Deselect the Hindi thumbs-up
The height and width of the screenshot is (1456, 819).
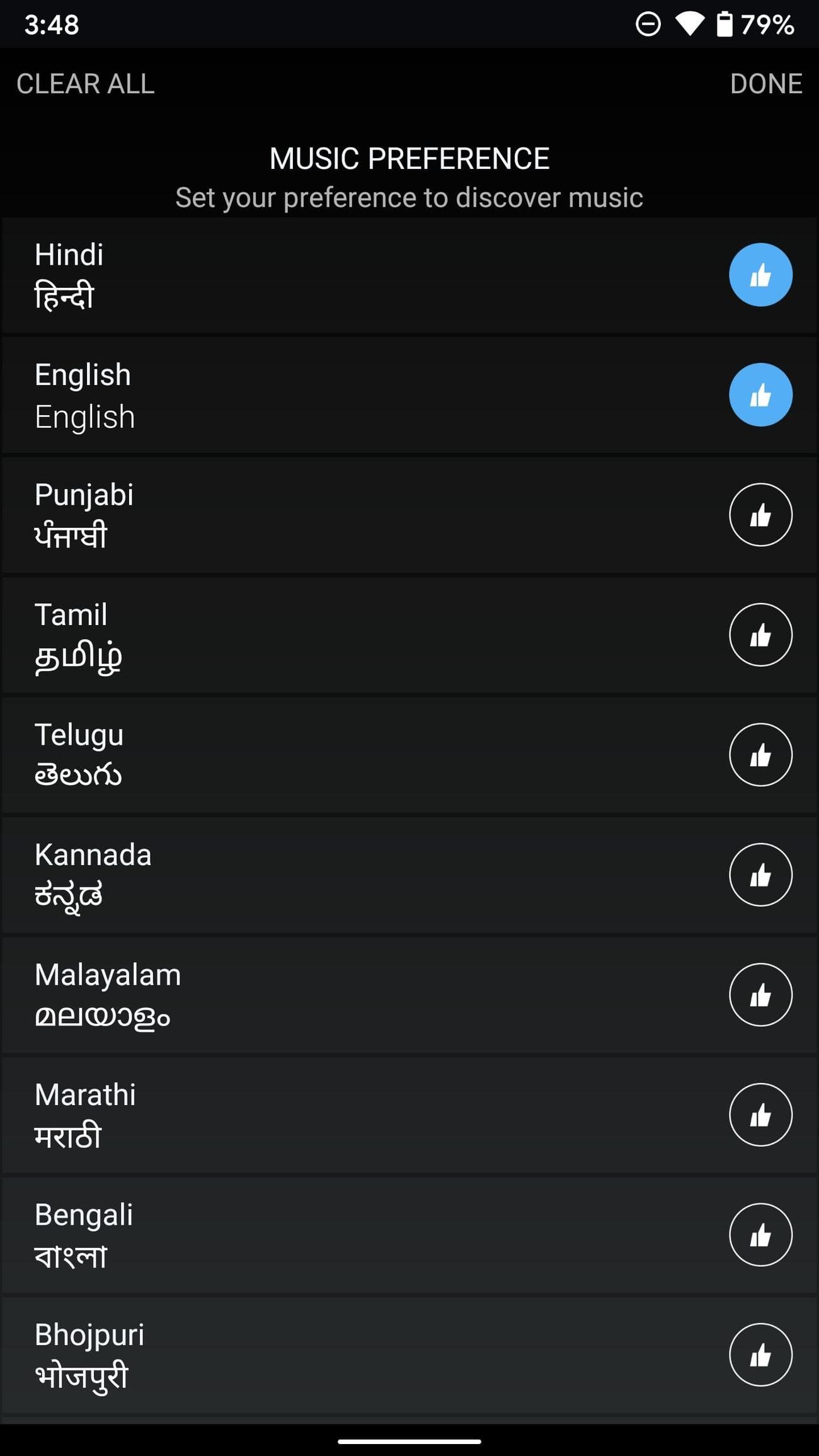(x=760, y=275)
